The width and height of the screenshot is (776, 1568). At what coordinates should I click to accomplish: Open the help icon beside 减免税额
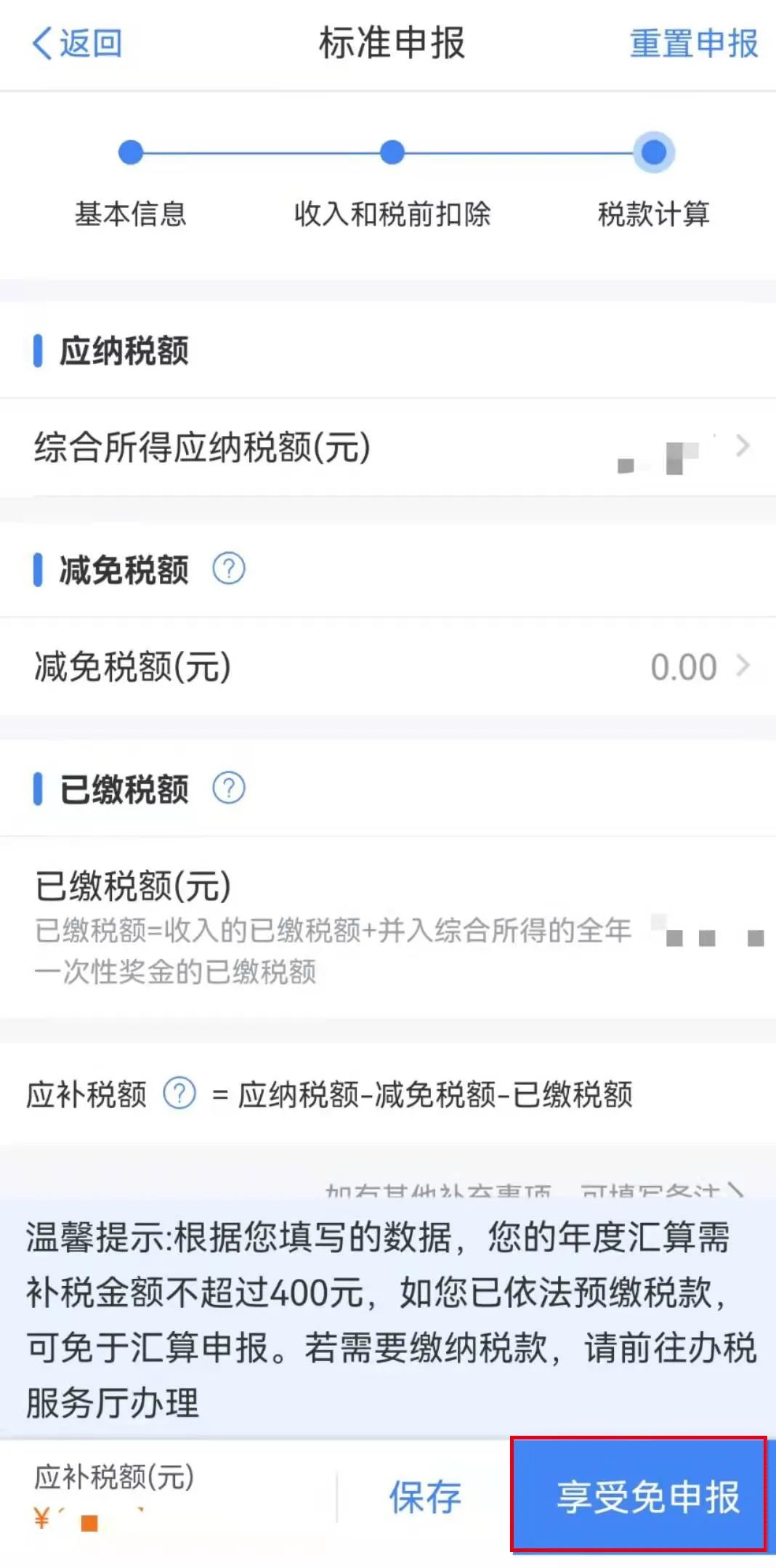(227, 569)
